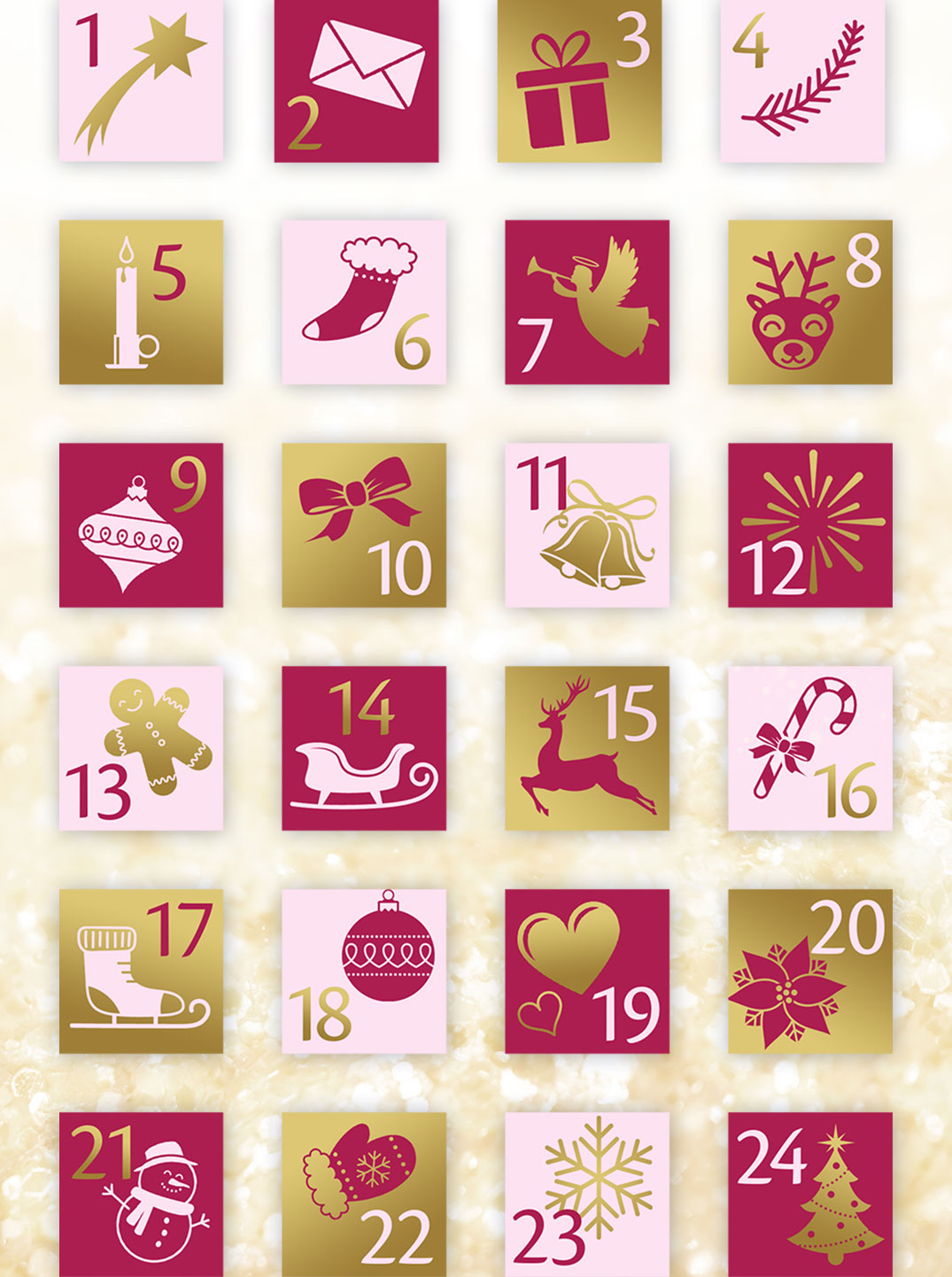Open the snowman door 21

click(x=141, y=1194)
